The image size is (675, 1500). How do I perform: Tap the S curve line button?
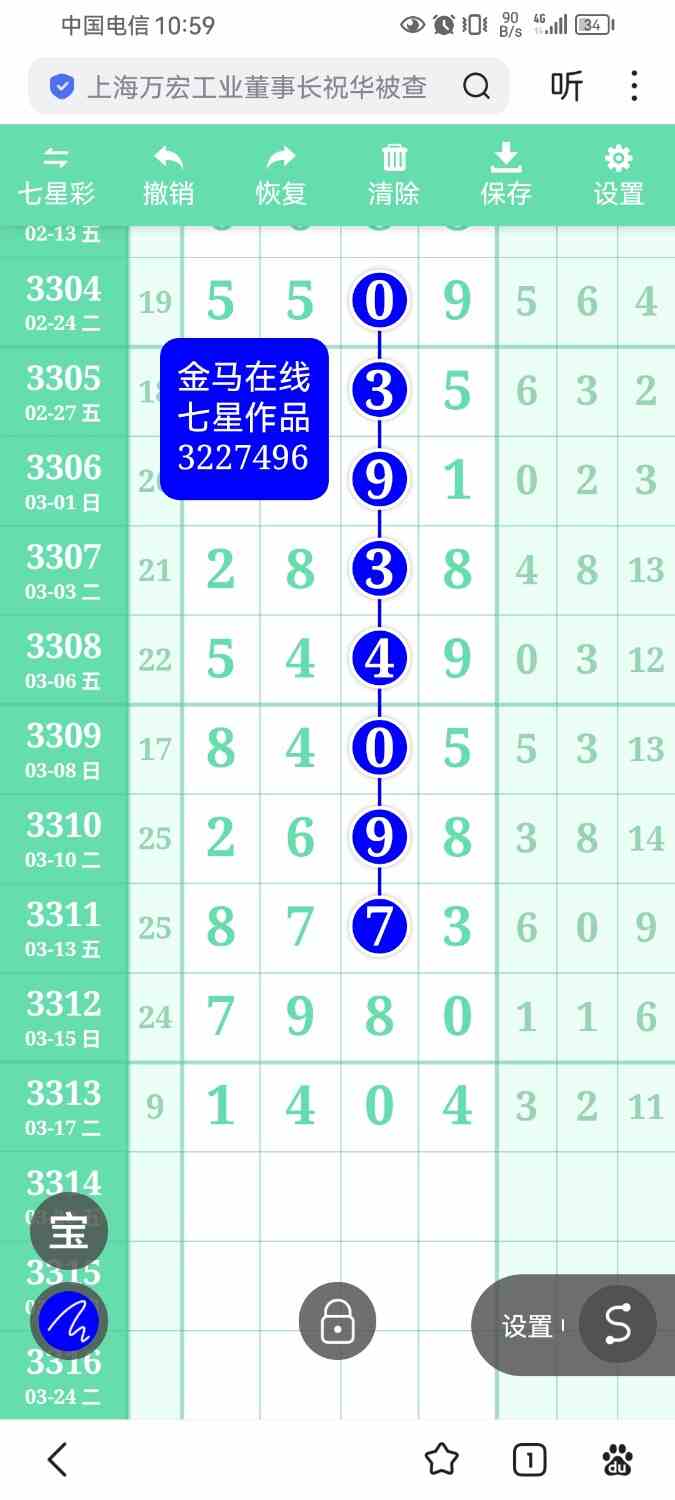[x=617, y=1324]
